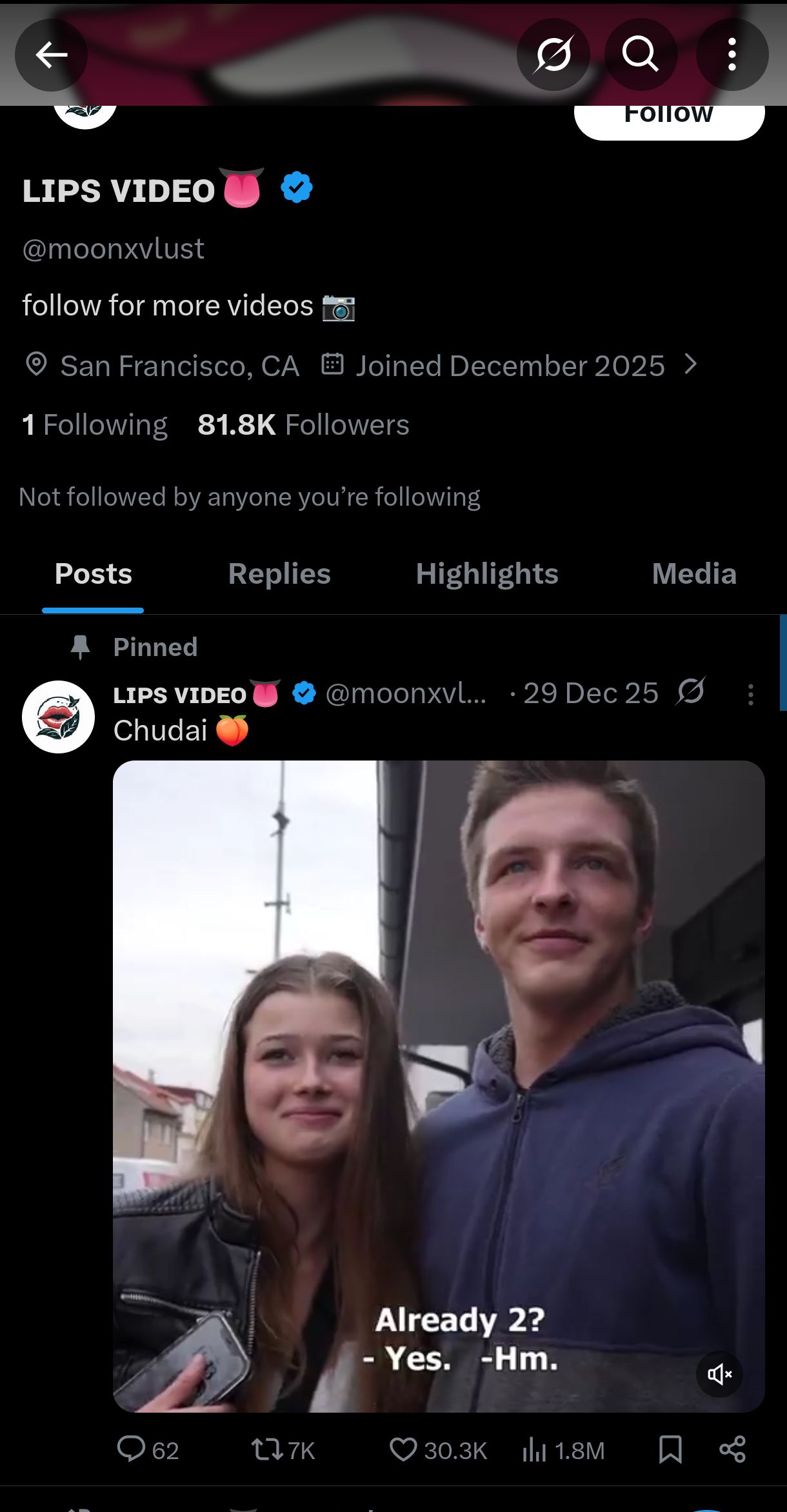Screen dimensions: 787x1512
Task: Tap the Grok icon on the pinned post
Action: point(691,692)
